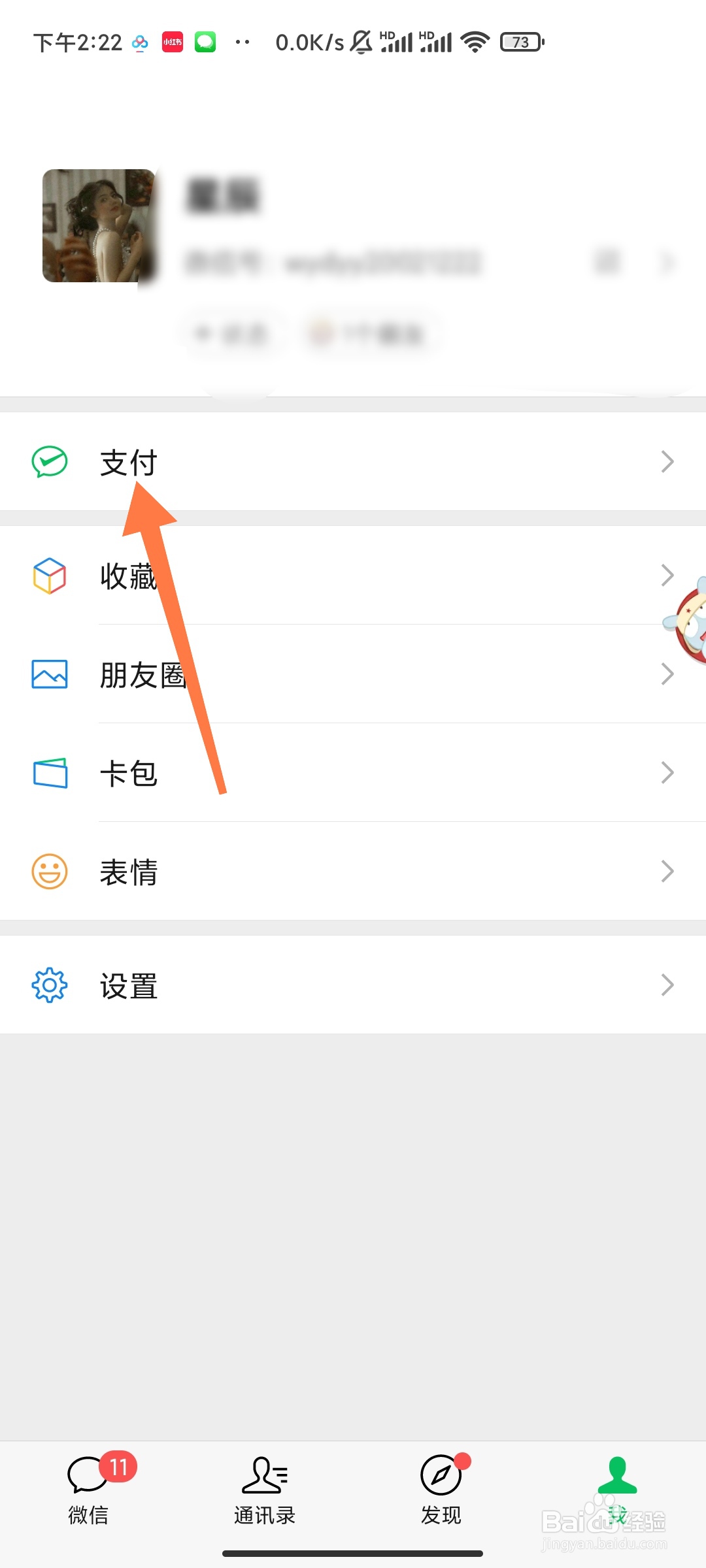Image resolution: width=706 pixels, height=1568 pixels.
Task: Open 支付 via its right chevron arrow
Action: coord(668,462)
